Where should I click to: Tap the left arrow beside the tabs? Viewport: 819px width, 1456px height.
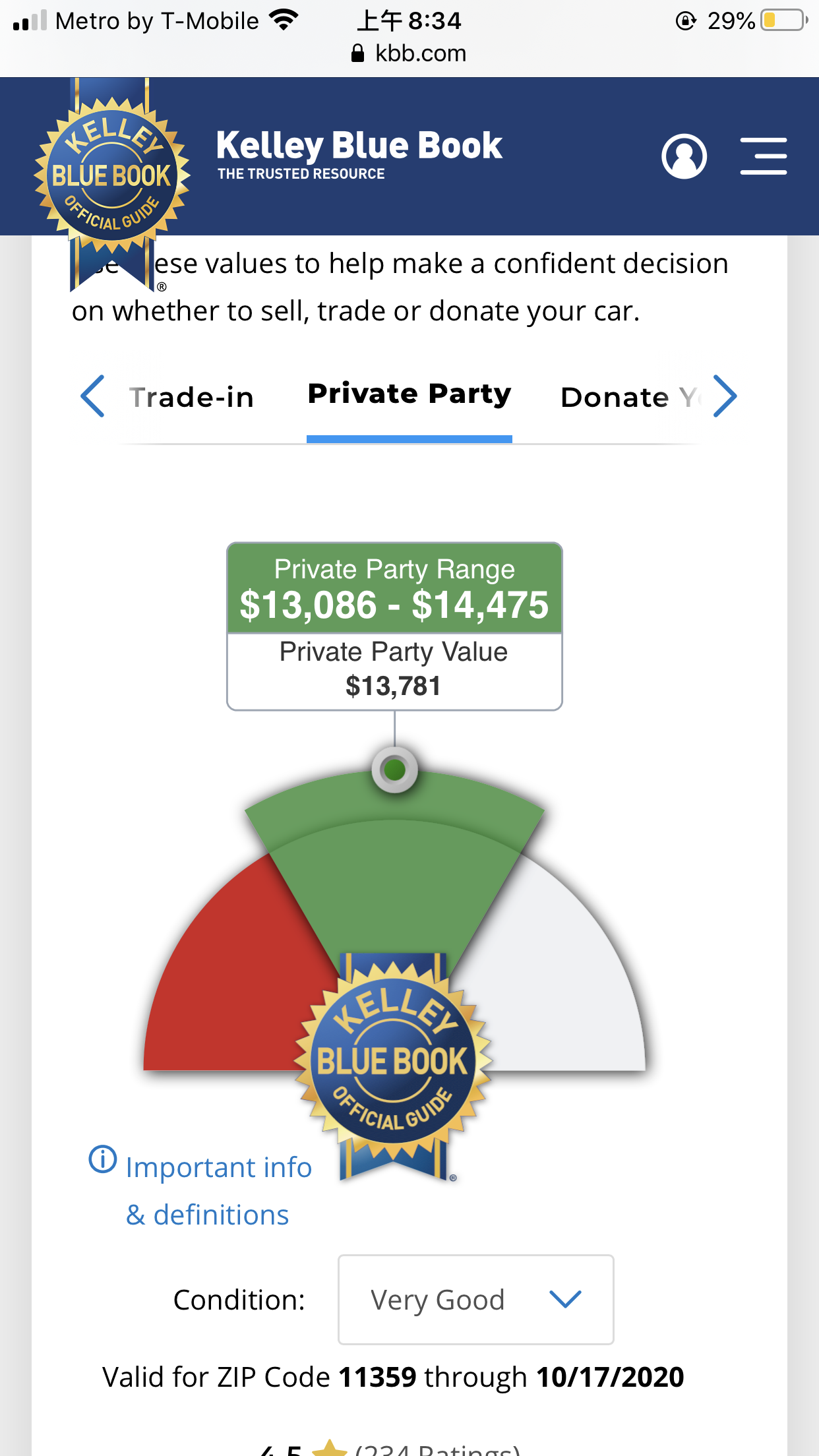(93, 396)
